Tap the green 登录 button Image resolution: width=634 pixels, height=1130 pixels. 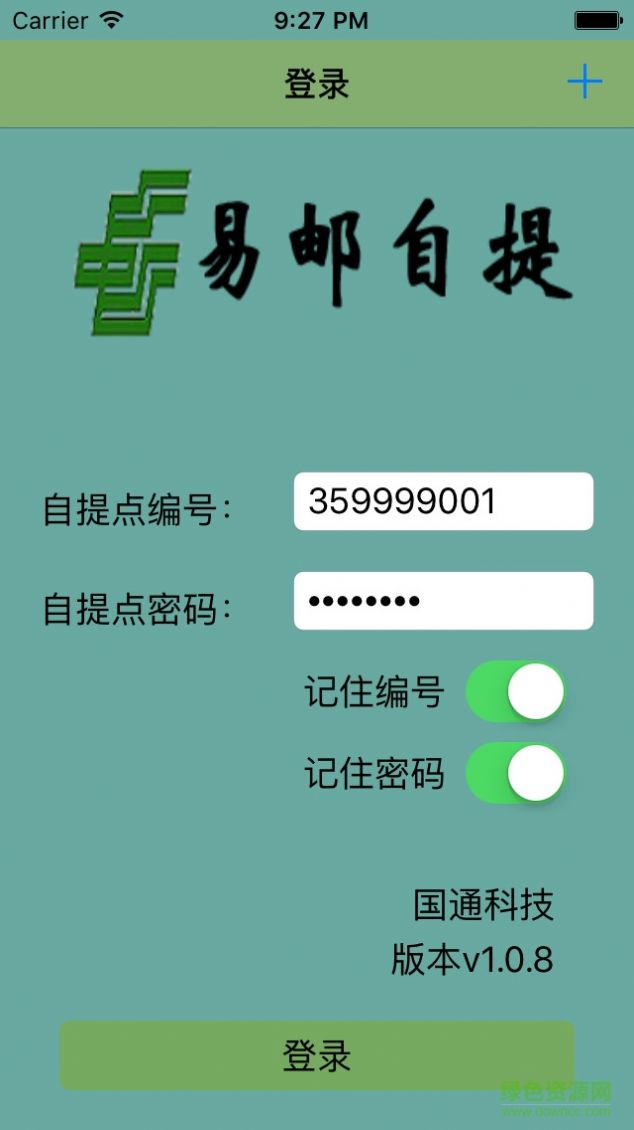pyautogui.click(x=317, y=1055)
